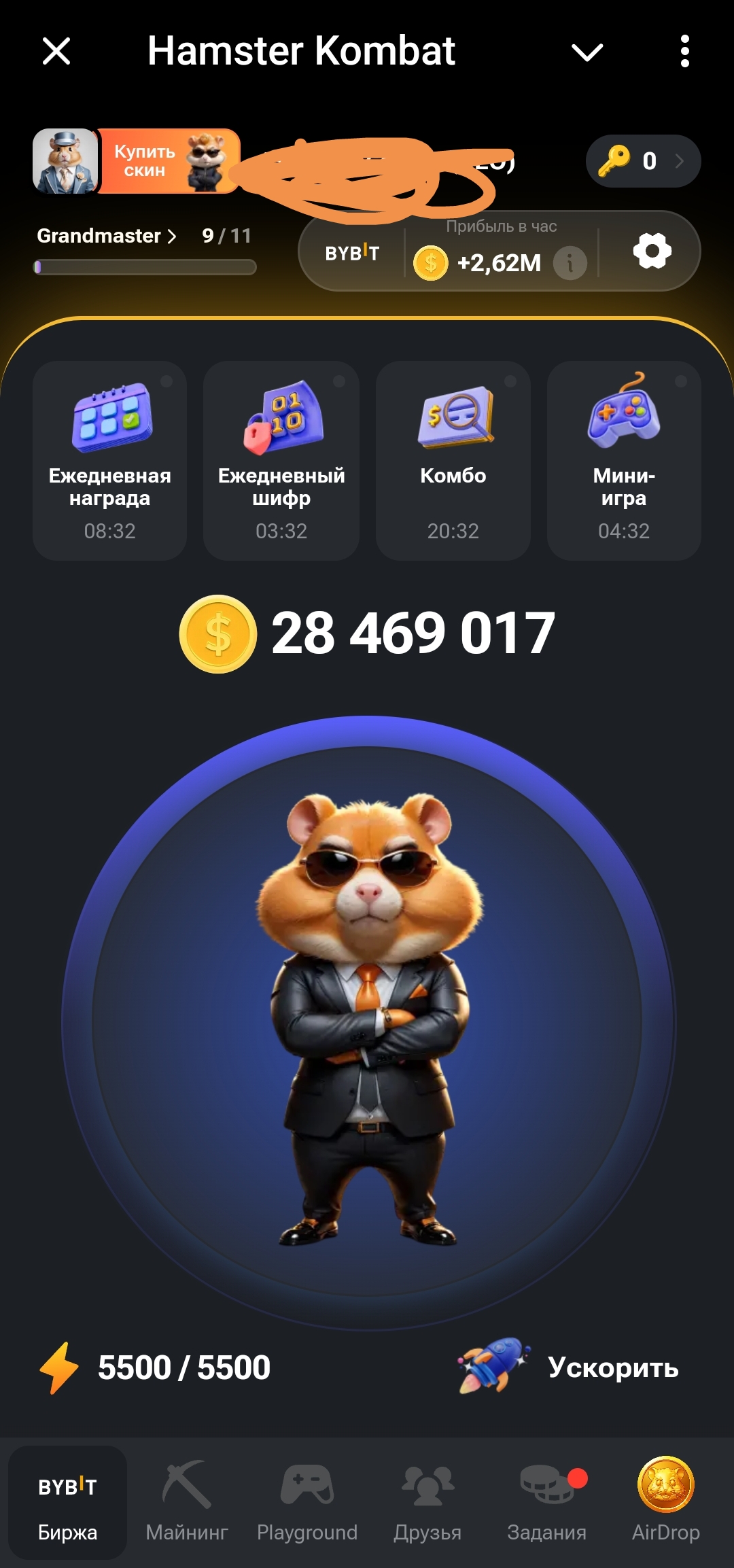This screenshot has height=1568, width=734.
Task: Select the Bybit exchange button
Action: [352, 252]
